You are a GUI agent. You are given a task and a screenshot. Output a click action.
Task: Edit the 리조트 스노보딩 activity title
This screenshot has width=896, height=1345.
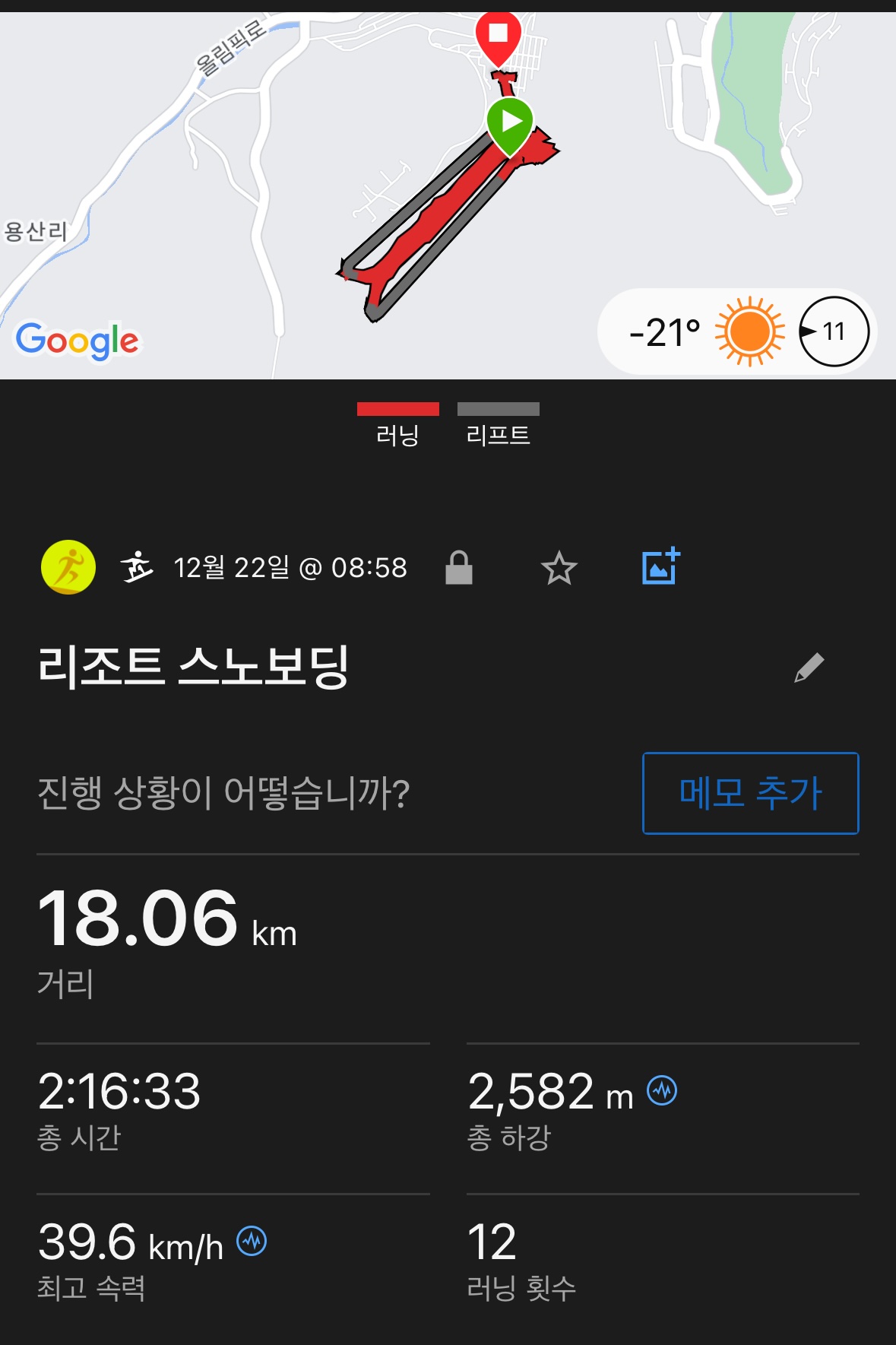[x=809, y=668]
